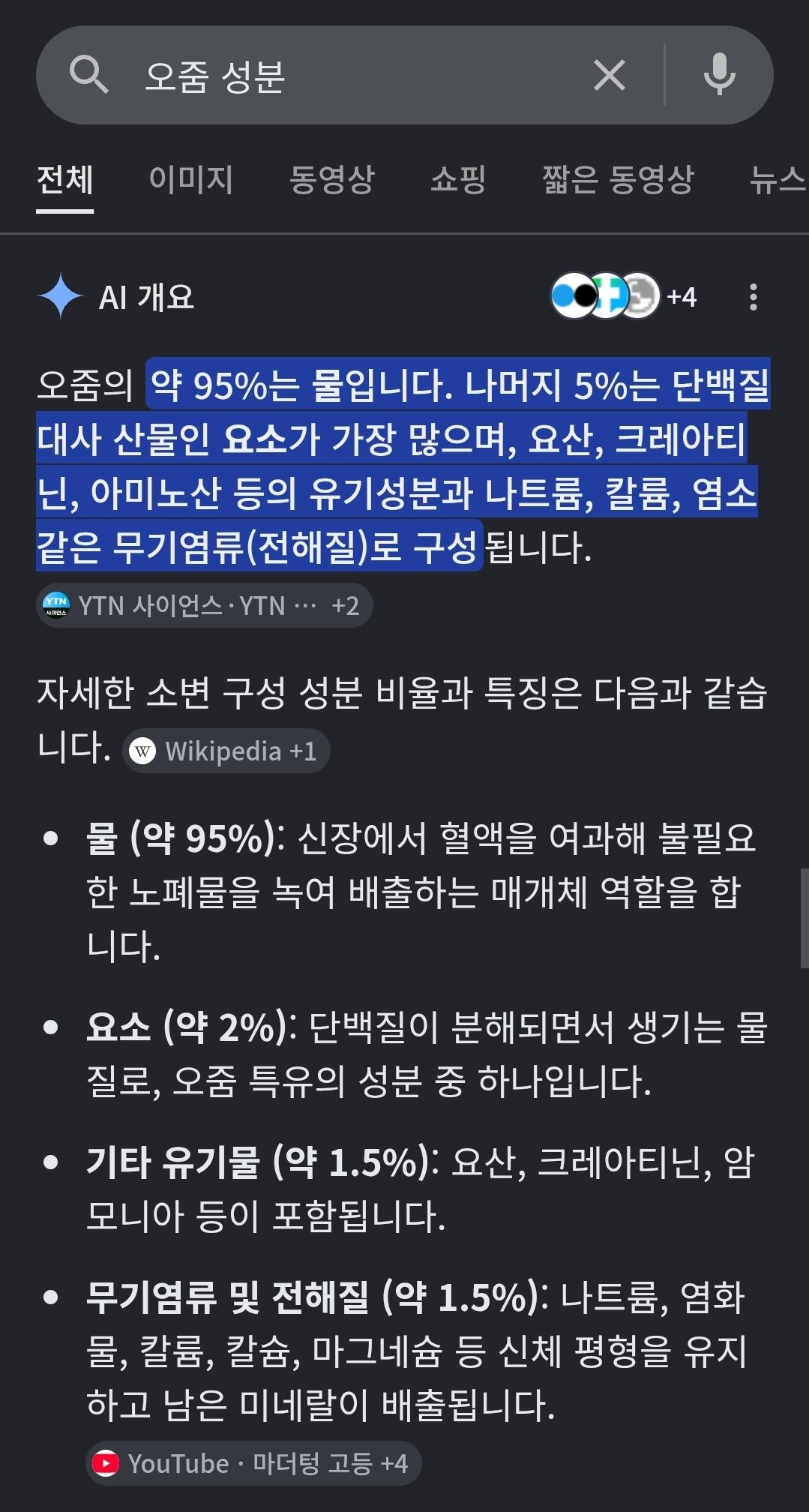Open the AI 개요 overflow menu

(x=754, y=297)
